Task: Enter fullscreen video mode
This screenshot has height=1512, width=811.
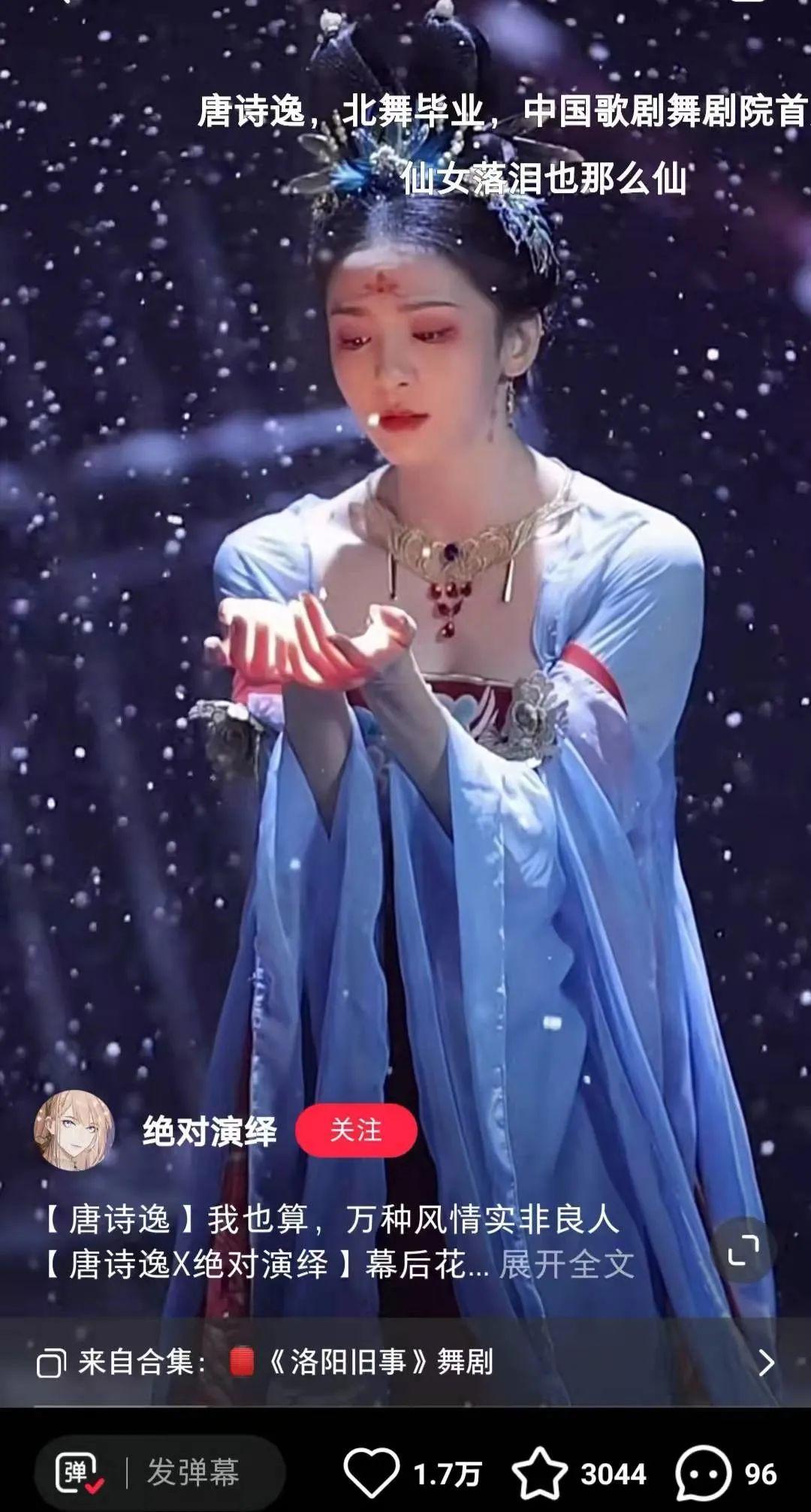Action: click(743, 1251)
